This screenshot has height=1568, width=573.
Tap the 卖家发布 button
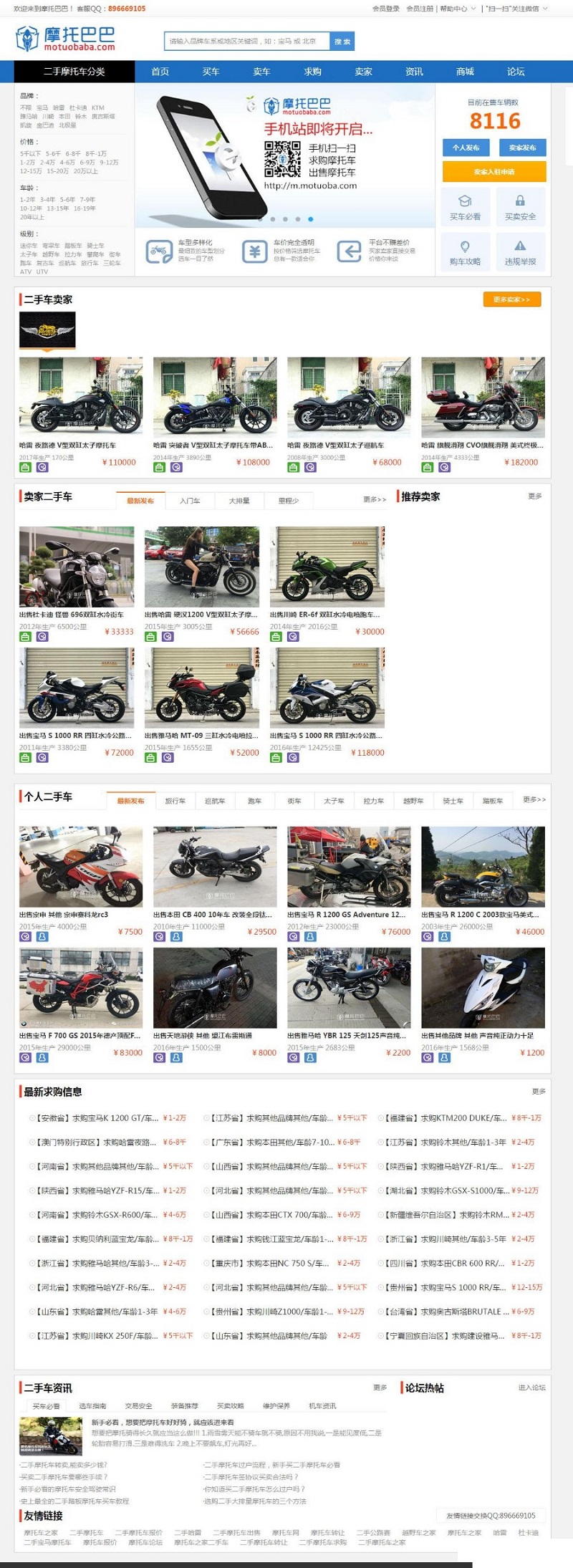[522, 148]
